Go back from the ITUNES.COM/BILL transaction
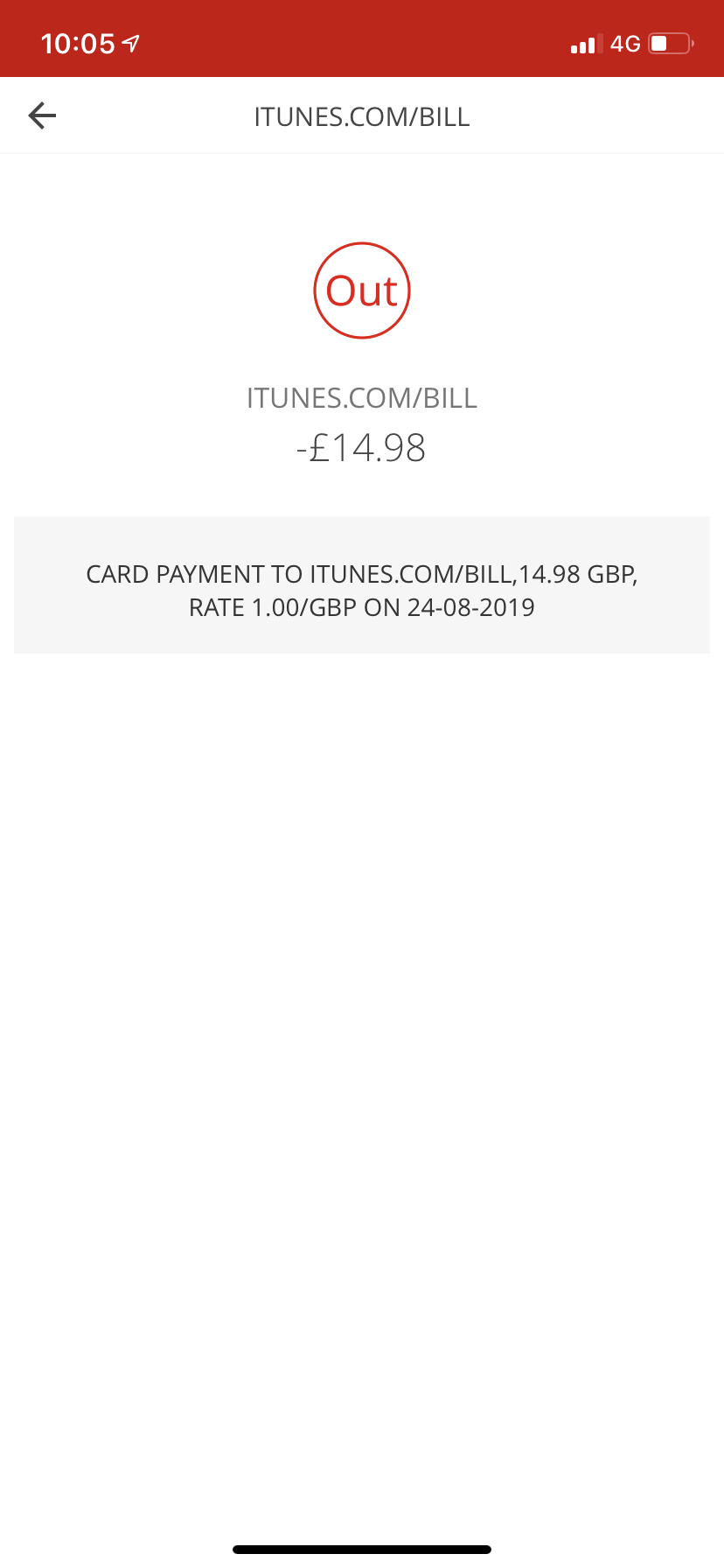This screenshot has width=724, height=1568. pyautogui.click(x=42, y=115)
